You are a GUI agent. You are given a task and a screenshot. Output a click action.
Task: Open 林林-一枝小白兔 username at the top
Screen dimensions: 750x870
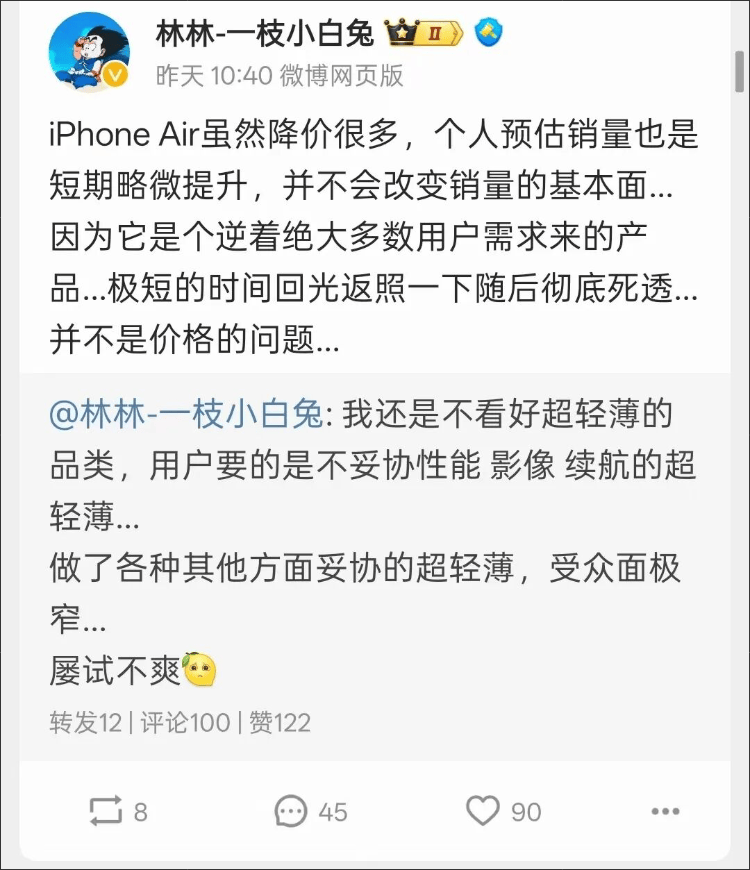click(265, 34)
